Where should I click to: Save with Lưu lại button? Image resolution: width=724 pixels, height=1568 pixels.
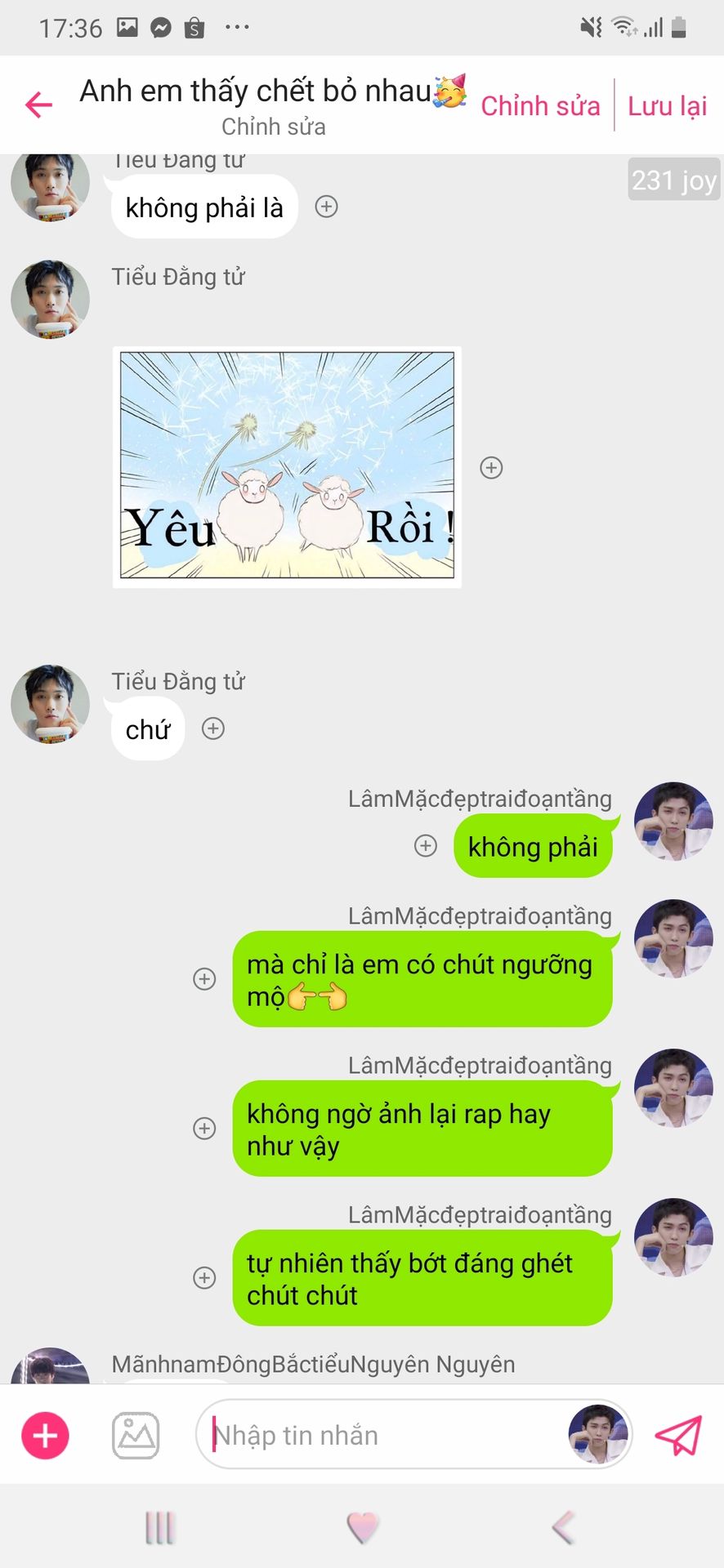667,106
